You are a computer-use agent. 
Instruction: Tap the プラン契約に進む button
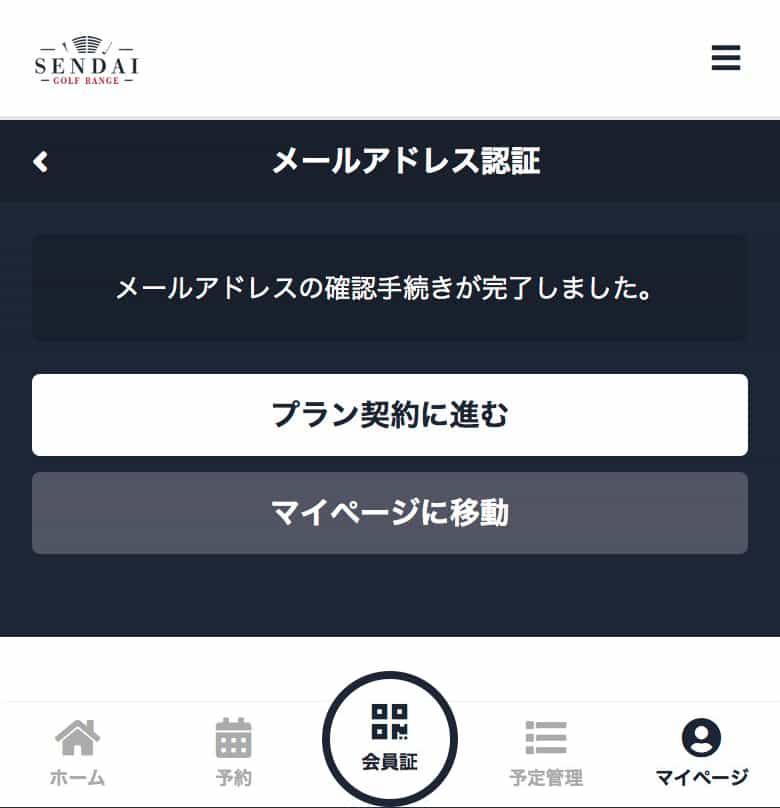click(x=390, y=415)
